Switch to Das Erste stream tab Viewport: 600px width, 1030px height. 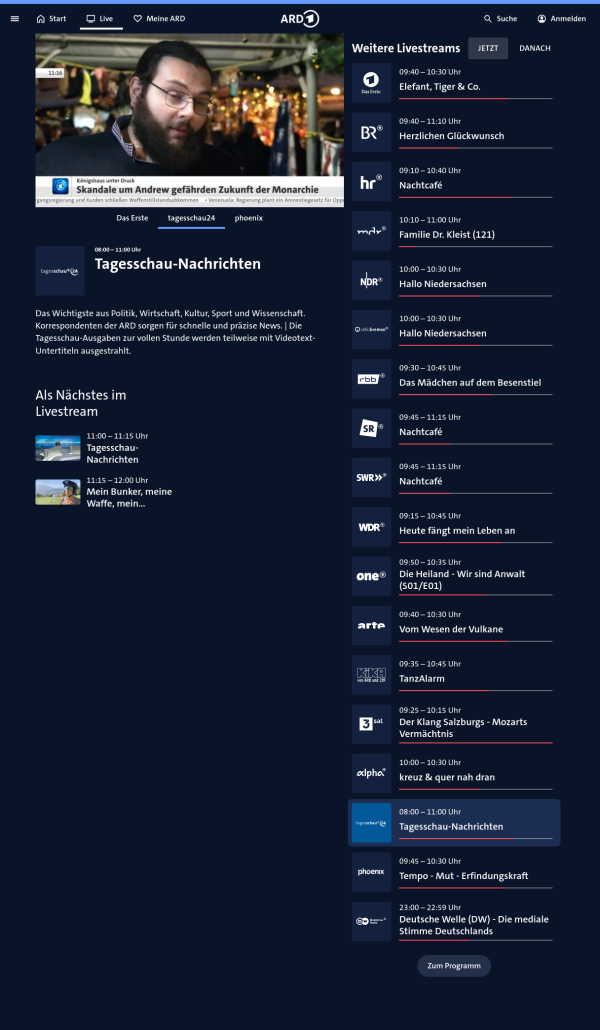click(x=132, y=217)
